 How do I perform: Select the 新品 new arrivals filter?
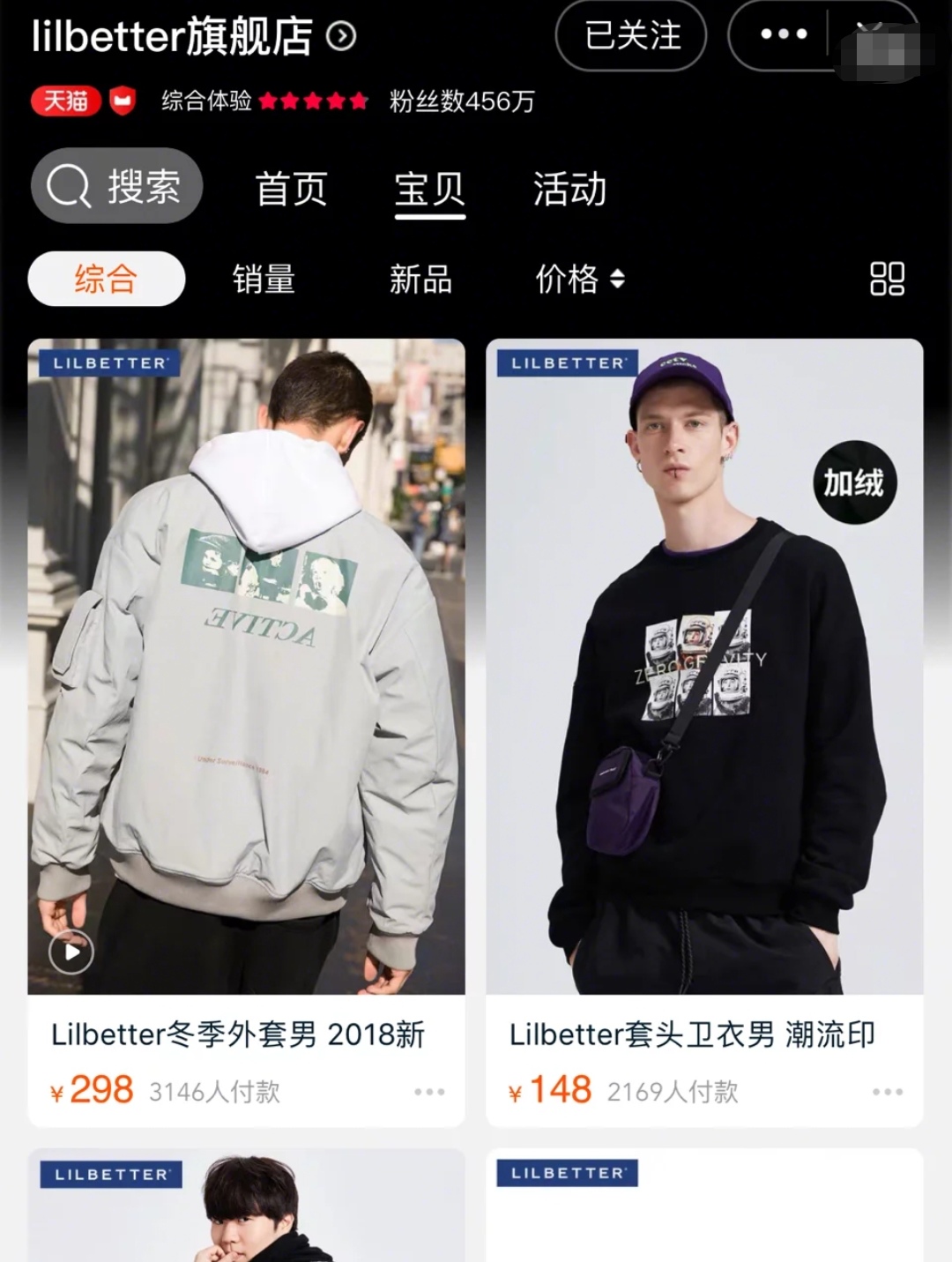[x=420, y=279]
